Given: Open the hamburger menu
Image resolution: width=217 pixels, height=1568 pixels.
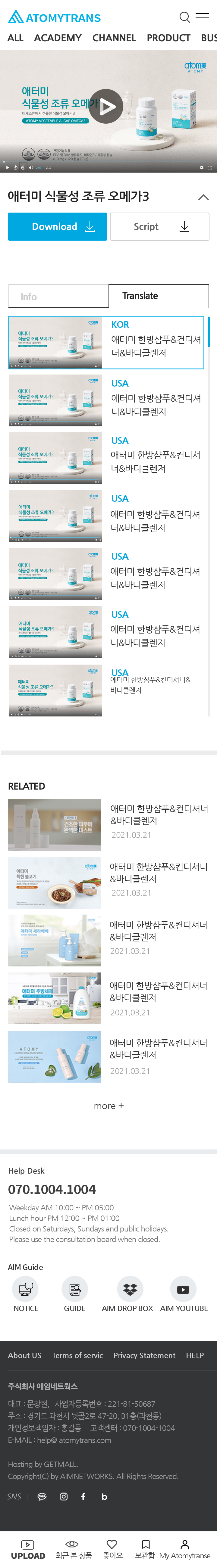Looking at the screenshot, I should [203, 17].
